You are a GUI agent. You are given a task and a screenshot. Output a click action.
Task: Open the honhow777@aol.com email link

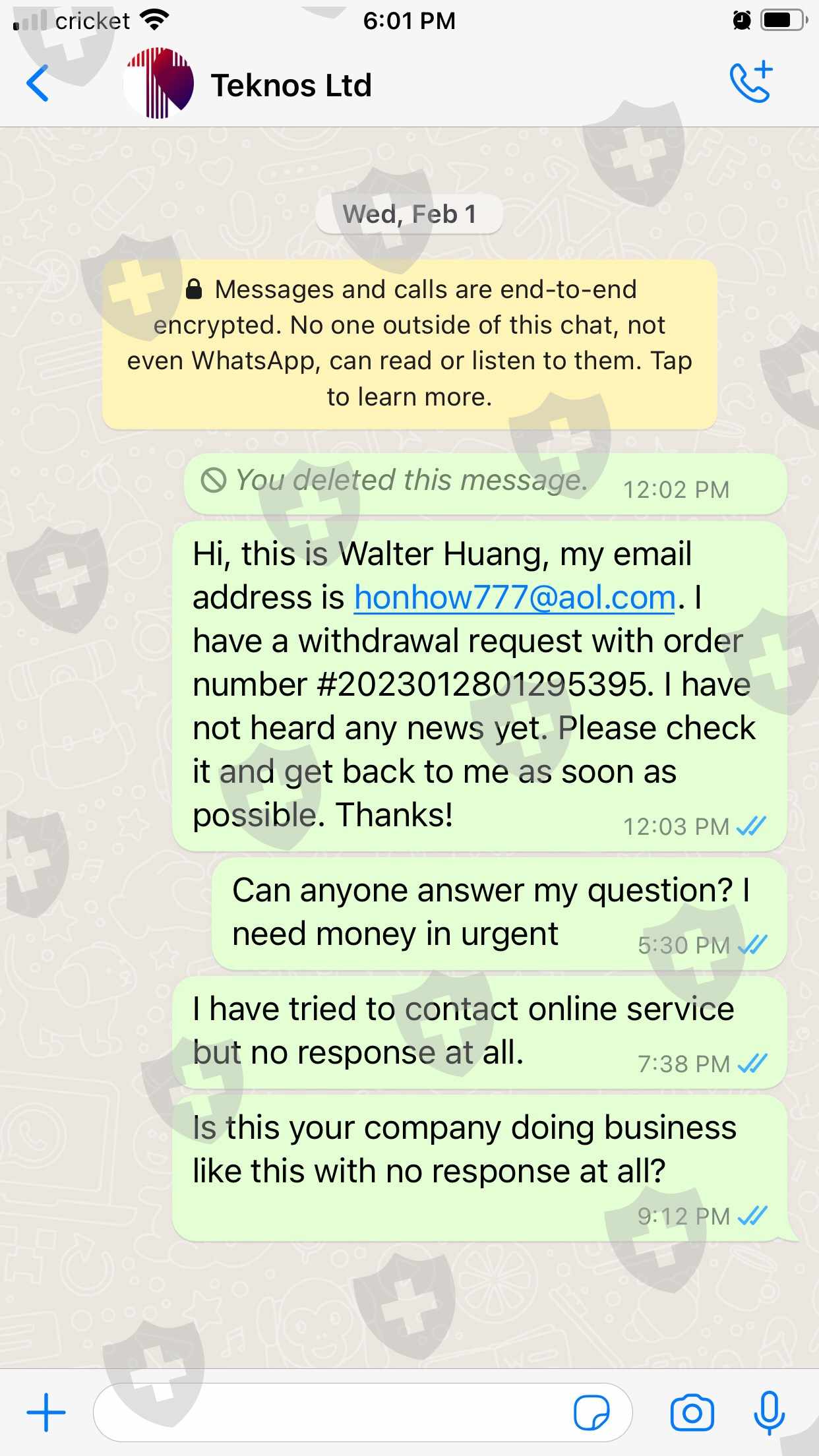[x=515, y=597]
